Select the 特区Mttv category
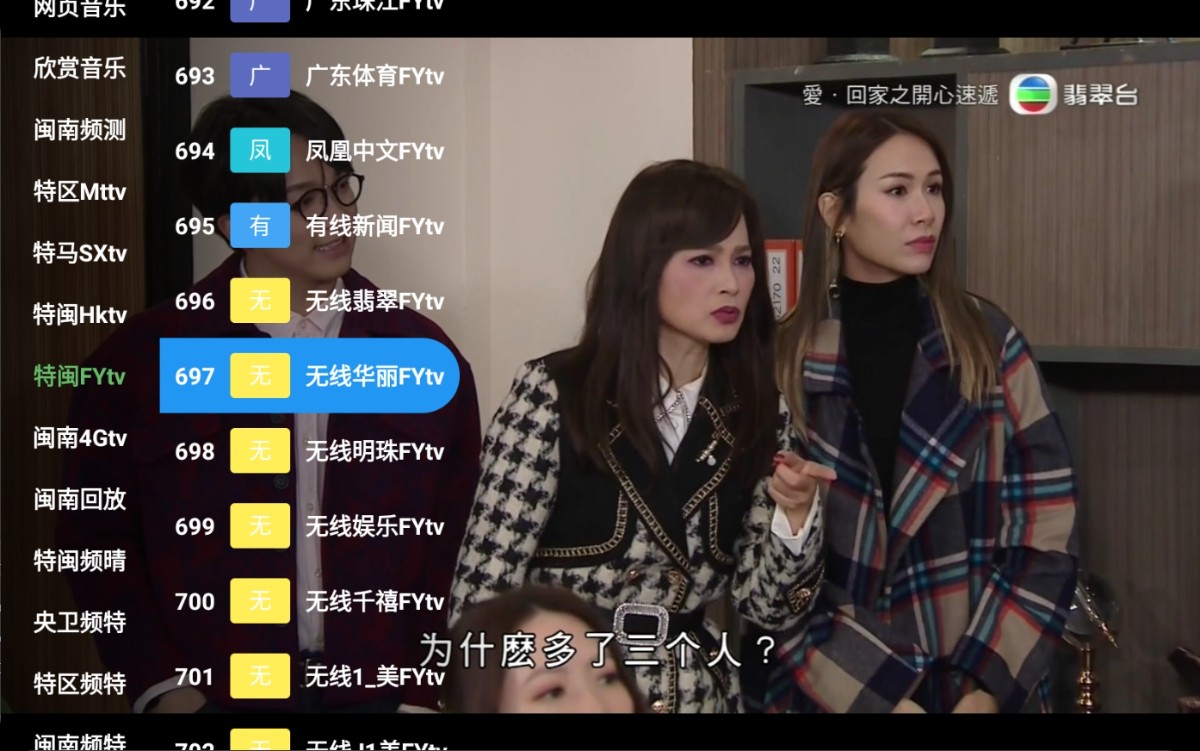 click(x=80, y=191)
